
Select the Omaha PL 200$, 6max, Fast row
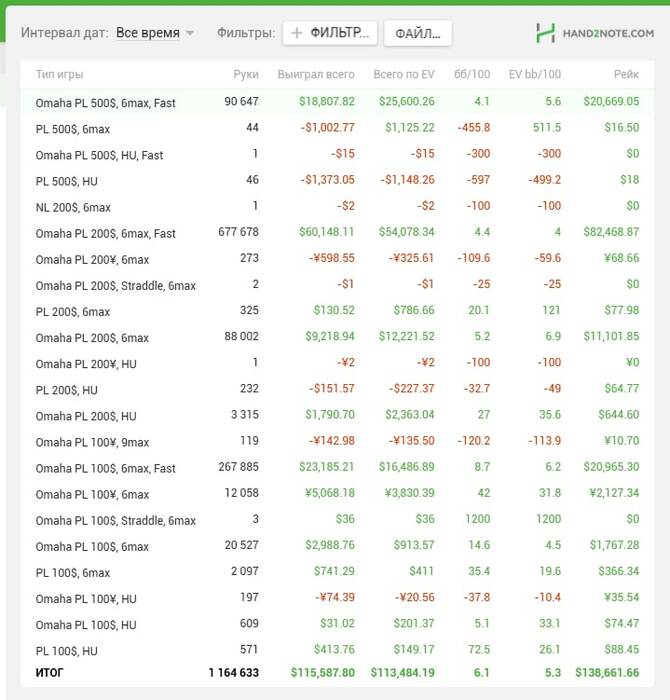click(105, 233)
